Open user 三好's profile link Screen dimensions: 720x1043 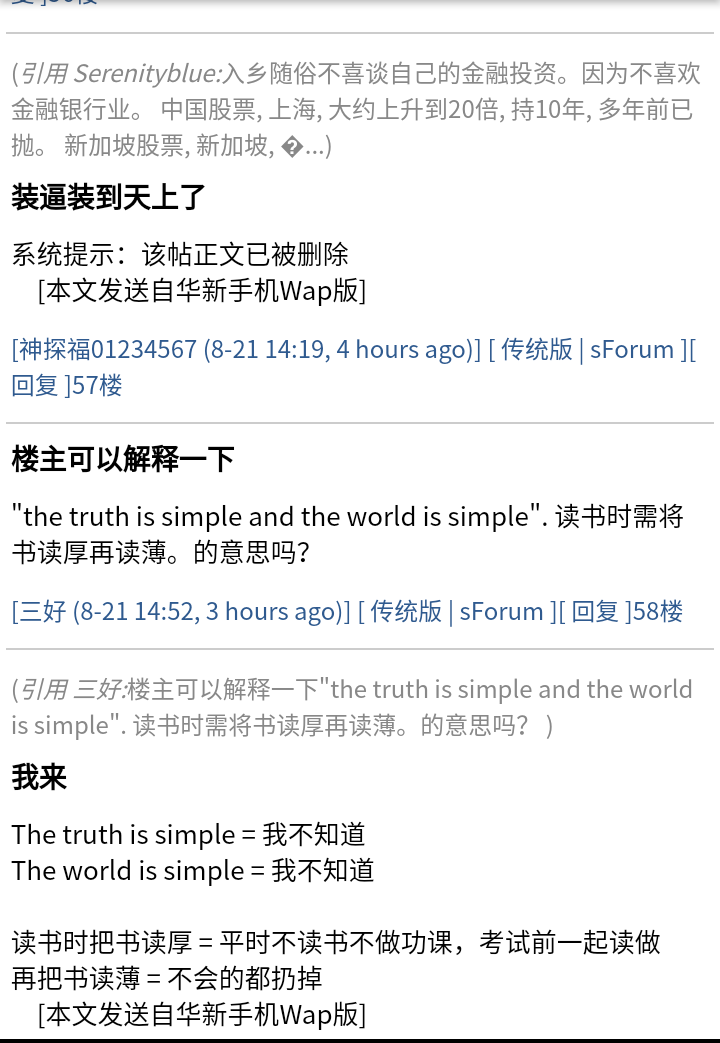coord(43,611)
